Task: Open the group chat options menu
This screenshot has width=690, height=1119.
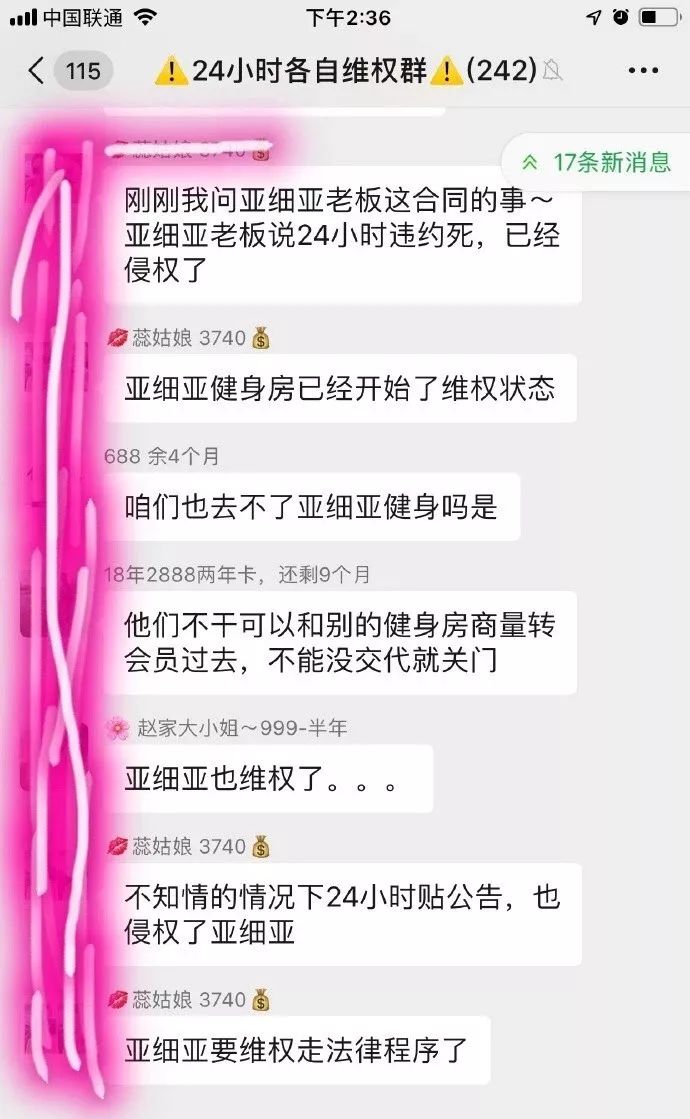Action: 643,71
